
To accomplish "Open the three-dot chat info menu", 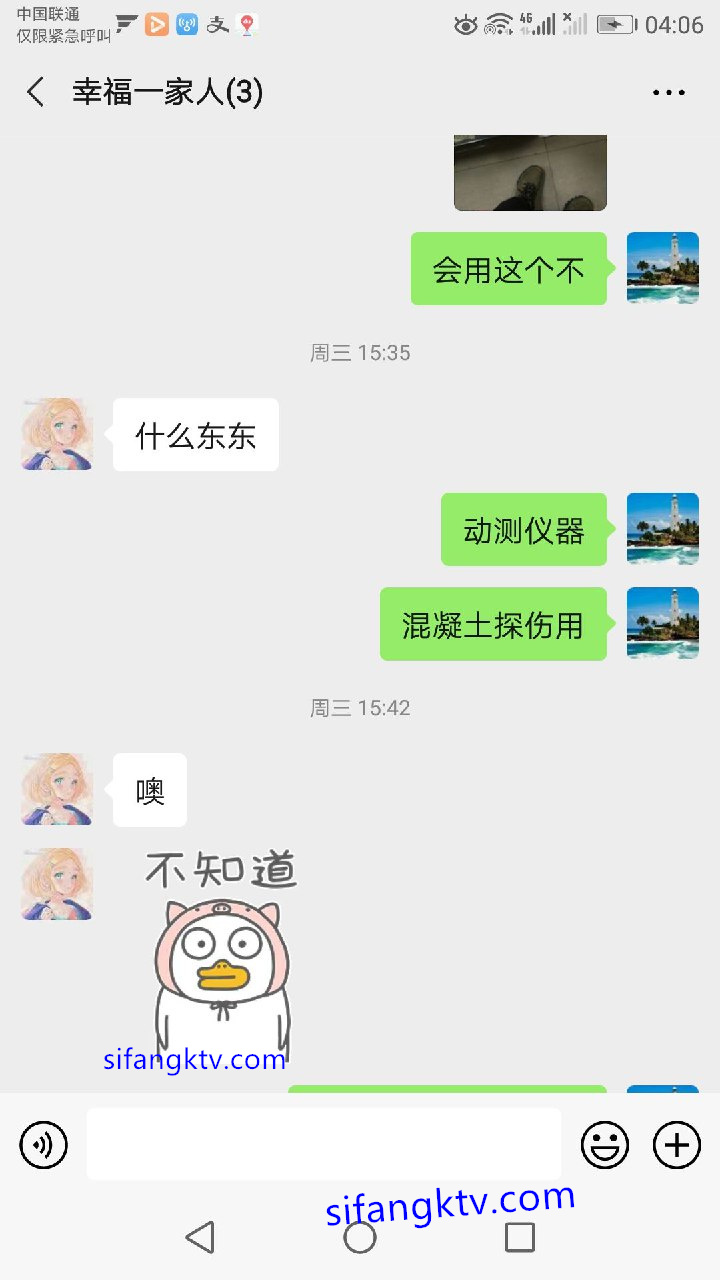I will 668,93.
